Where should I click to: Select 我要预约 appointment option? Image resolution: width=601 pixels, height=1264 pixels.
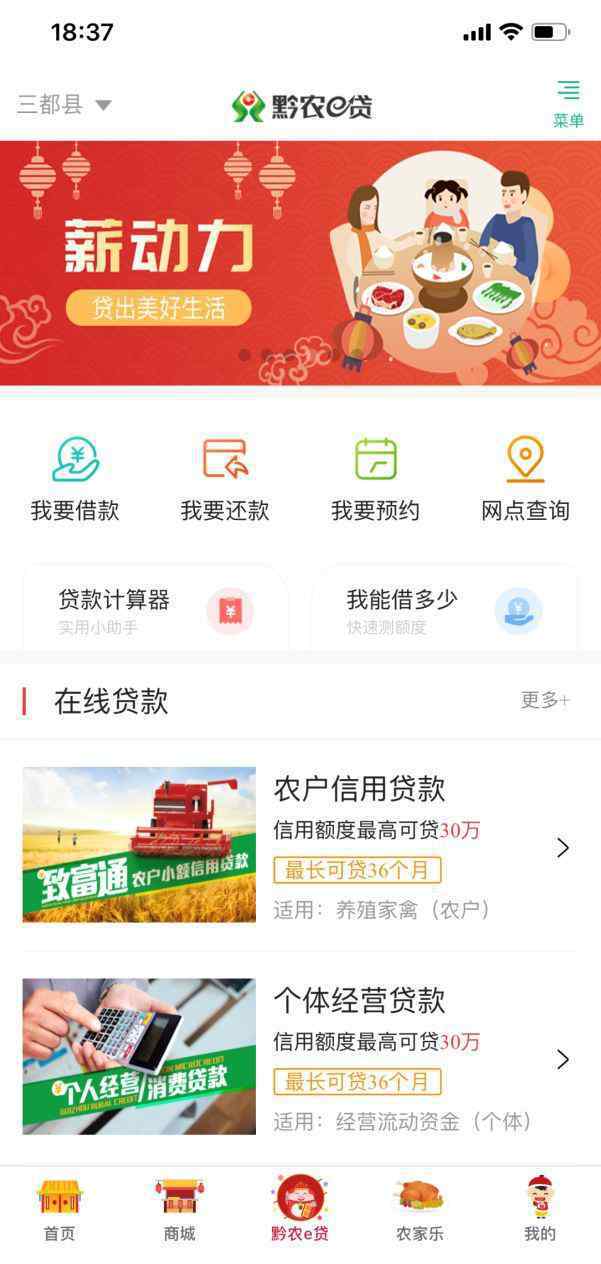[375, 480]
